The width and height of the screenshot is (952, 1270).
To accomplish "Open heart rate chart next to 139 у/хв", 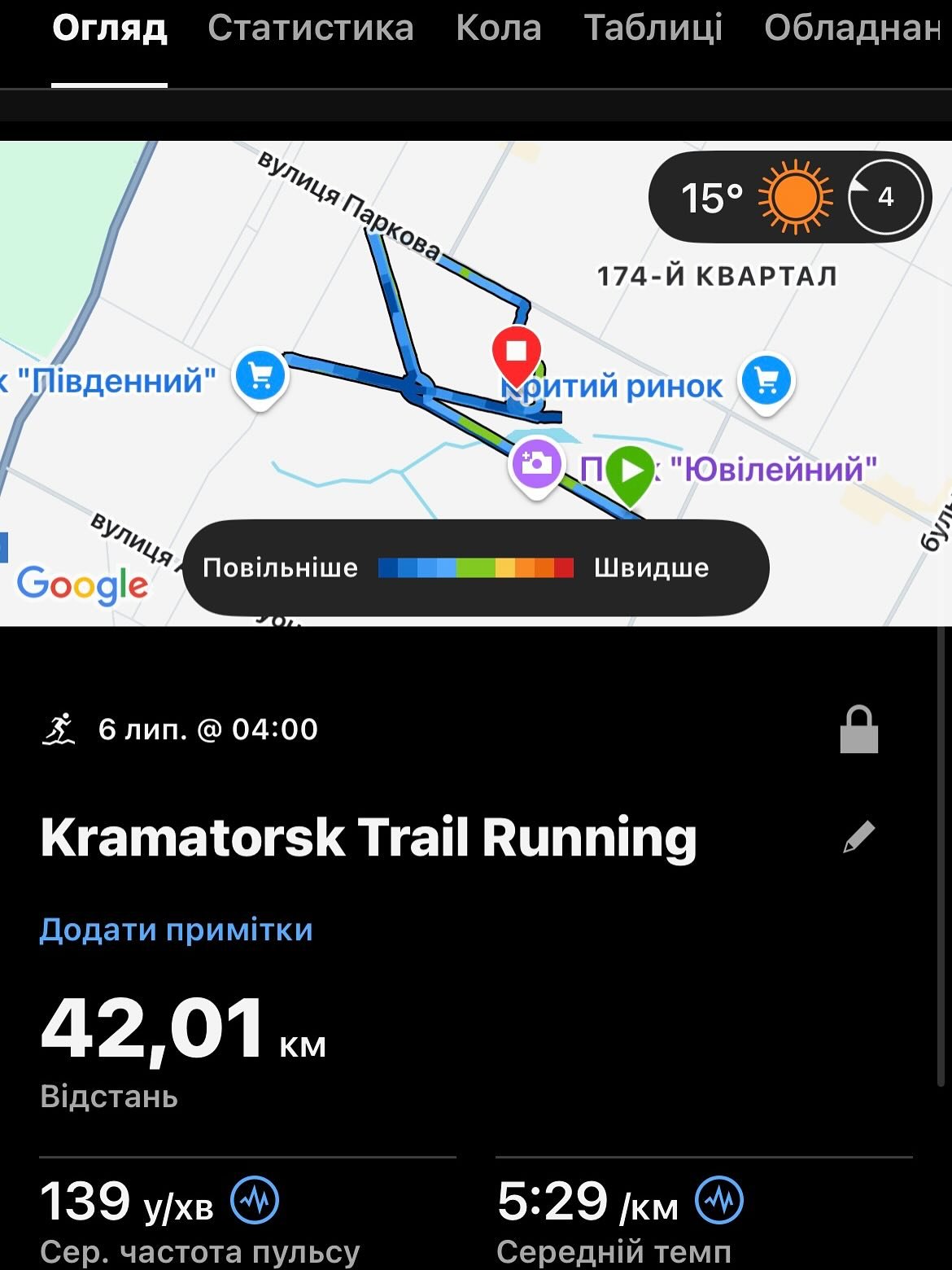I will pos(255,1201).
